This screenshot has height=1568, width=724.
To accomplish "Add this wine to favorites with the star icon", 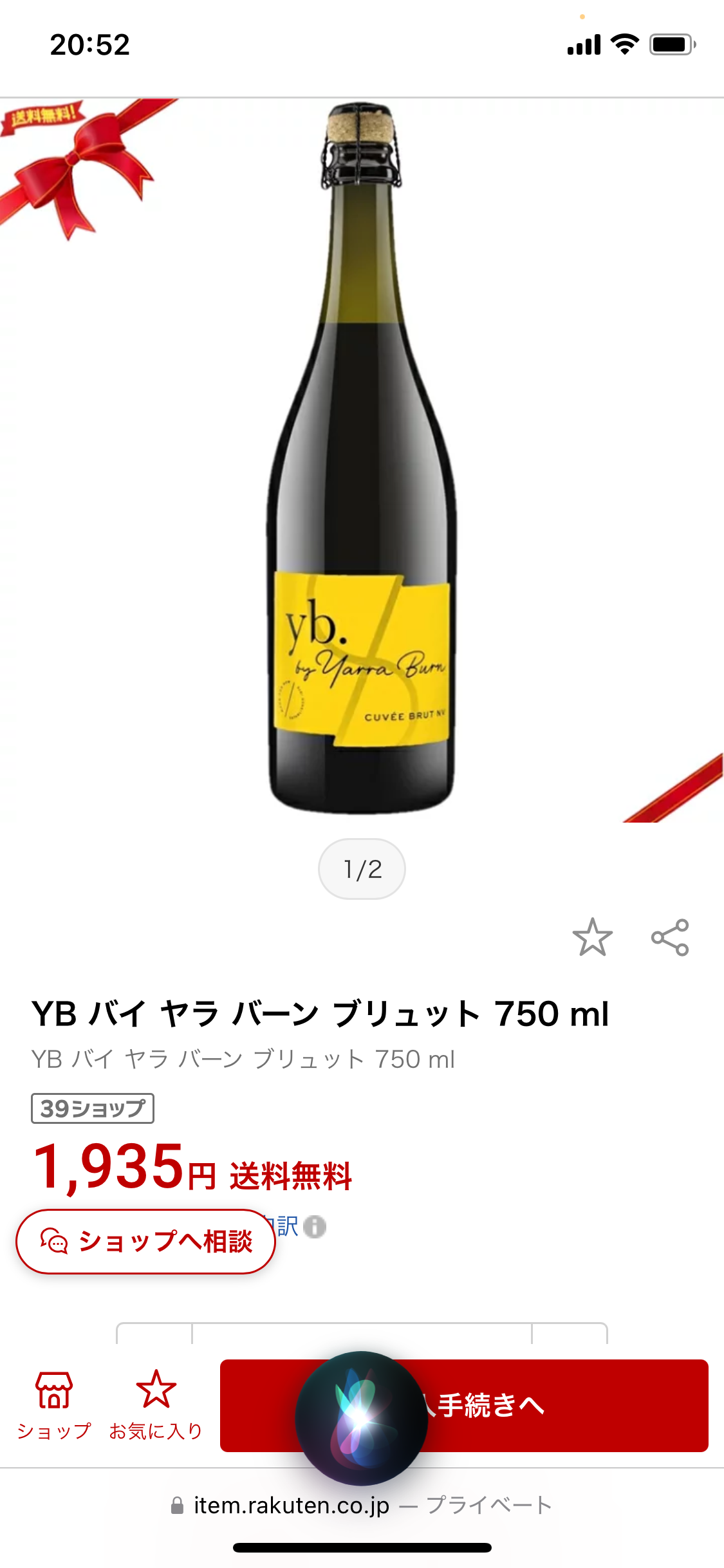I will [592, 937].
